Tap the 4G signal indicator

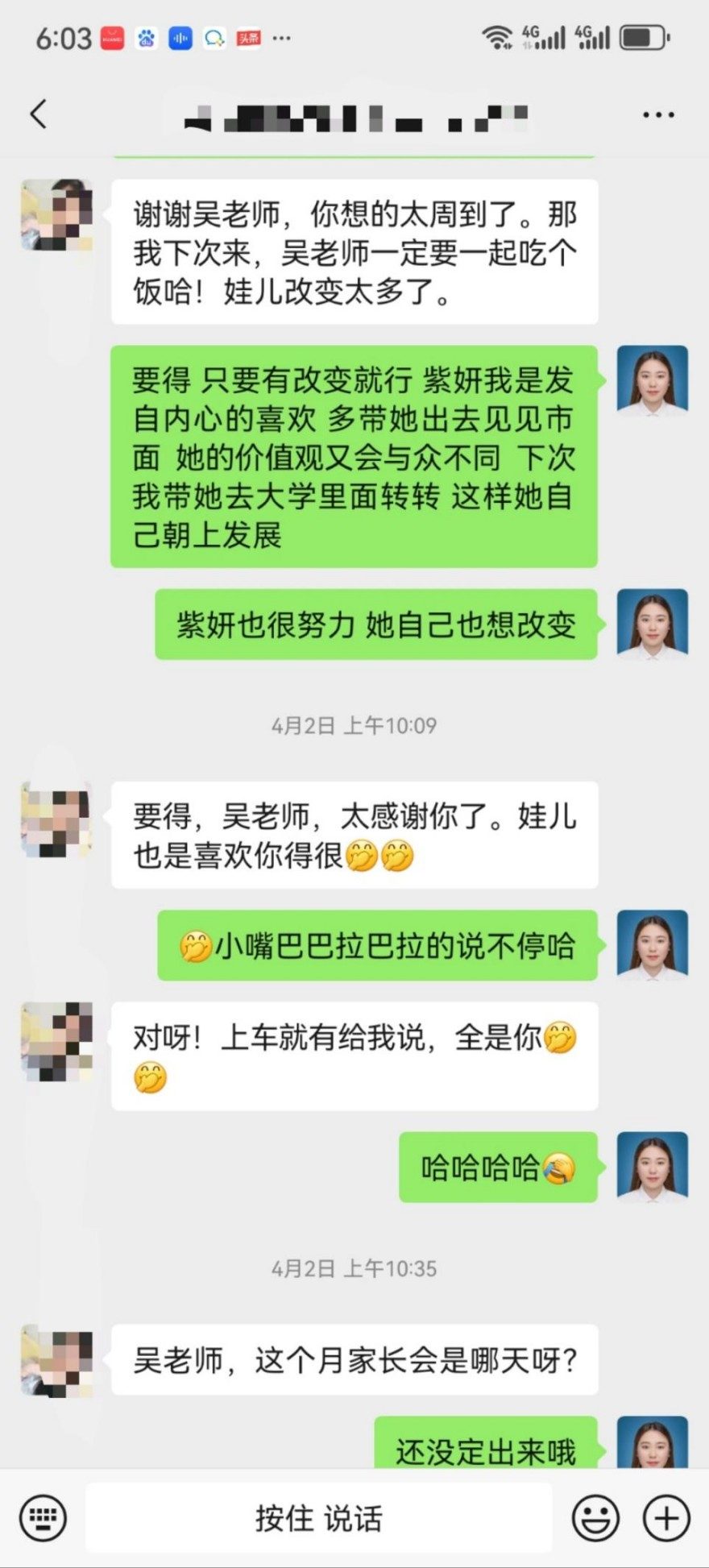point(545,36)
